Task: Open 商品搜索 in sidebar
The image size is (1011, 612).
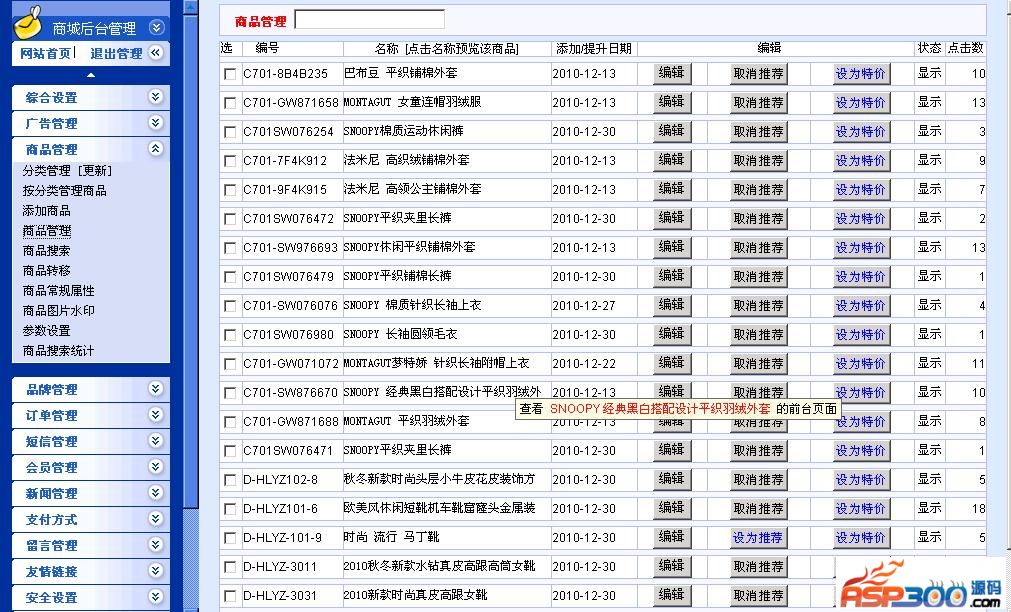Action: (x=47, y=250)
